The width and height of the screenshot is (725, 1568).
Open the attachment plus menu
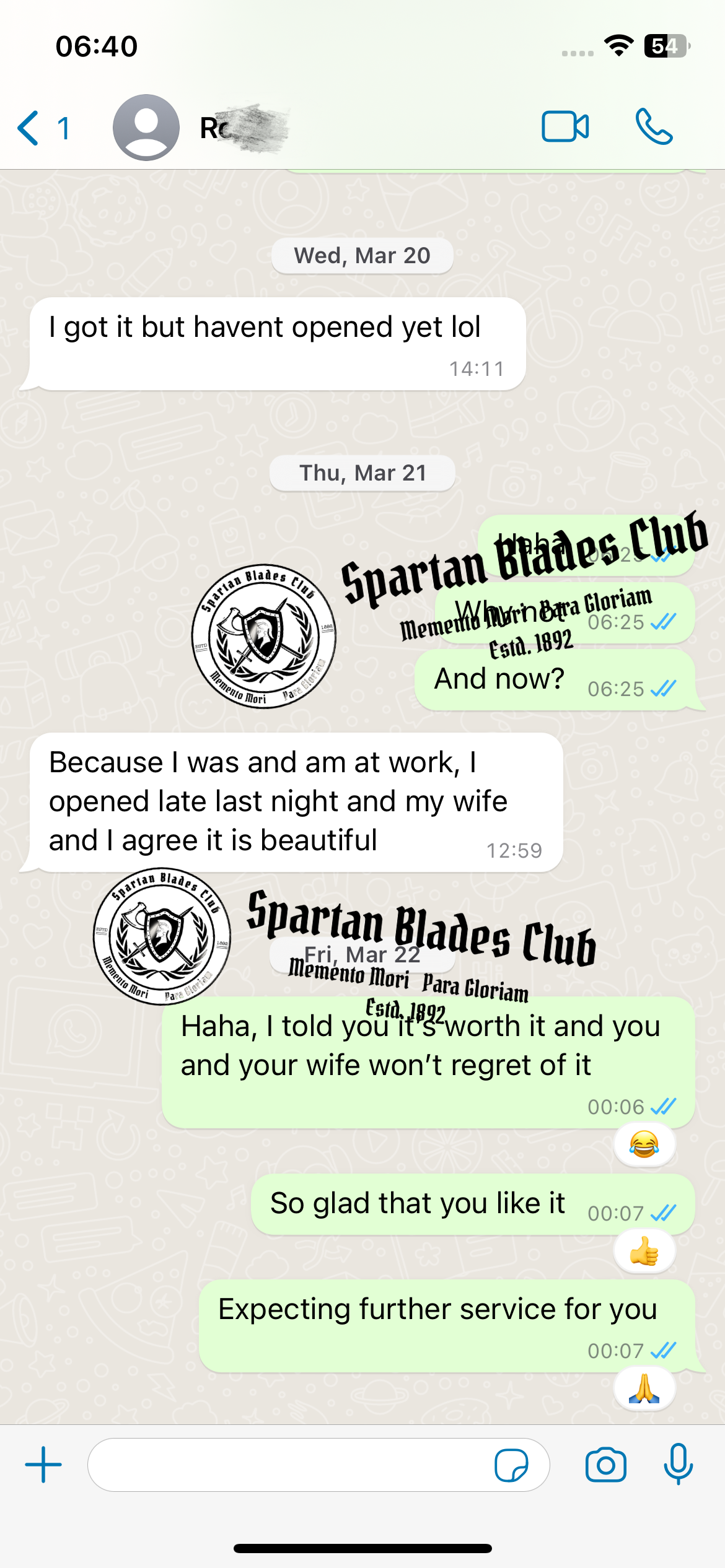pyautogui.click(x=43, y=1465)
